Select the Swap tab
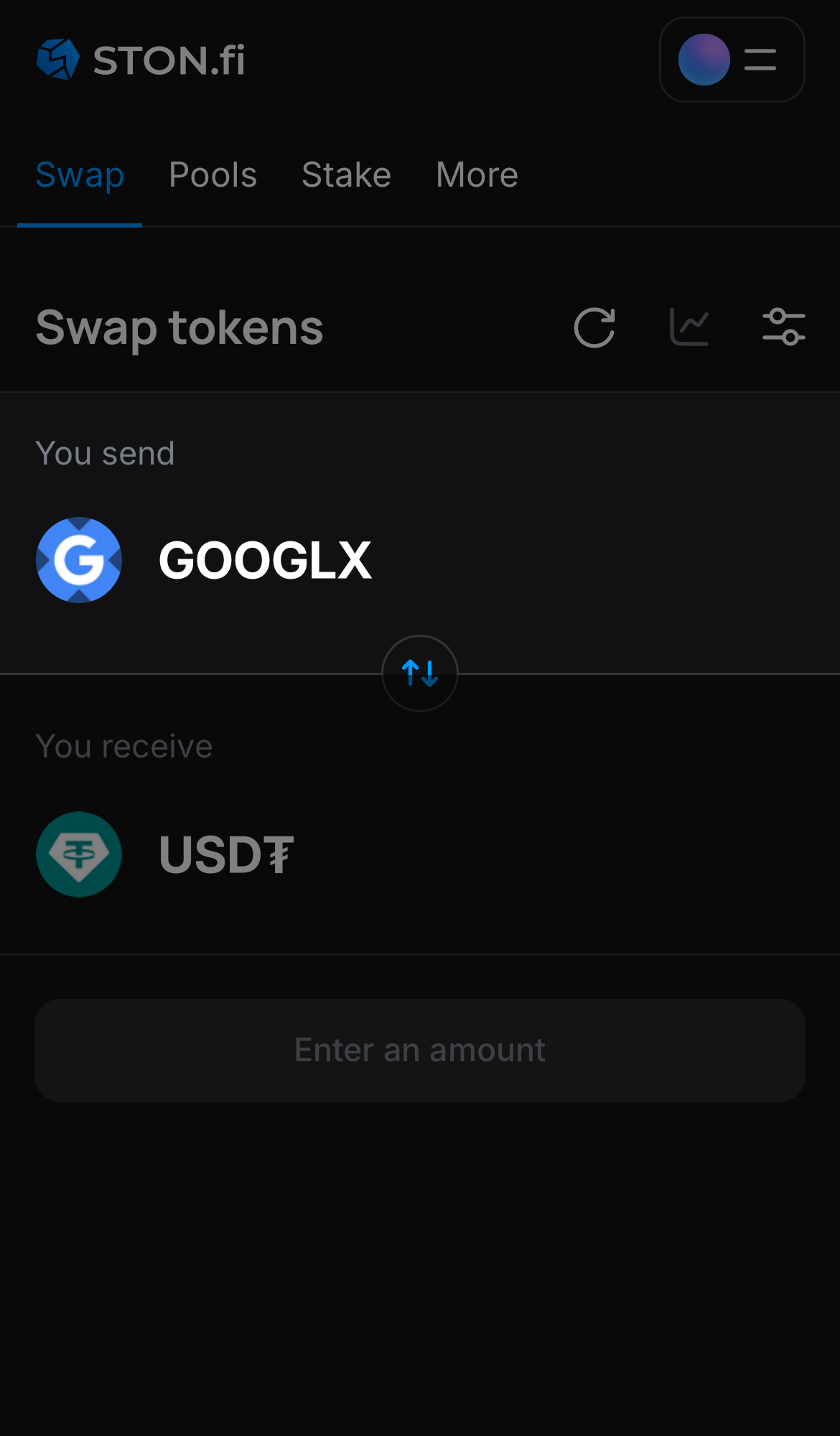840x1436 pixels. (x=80, y=174)
